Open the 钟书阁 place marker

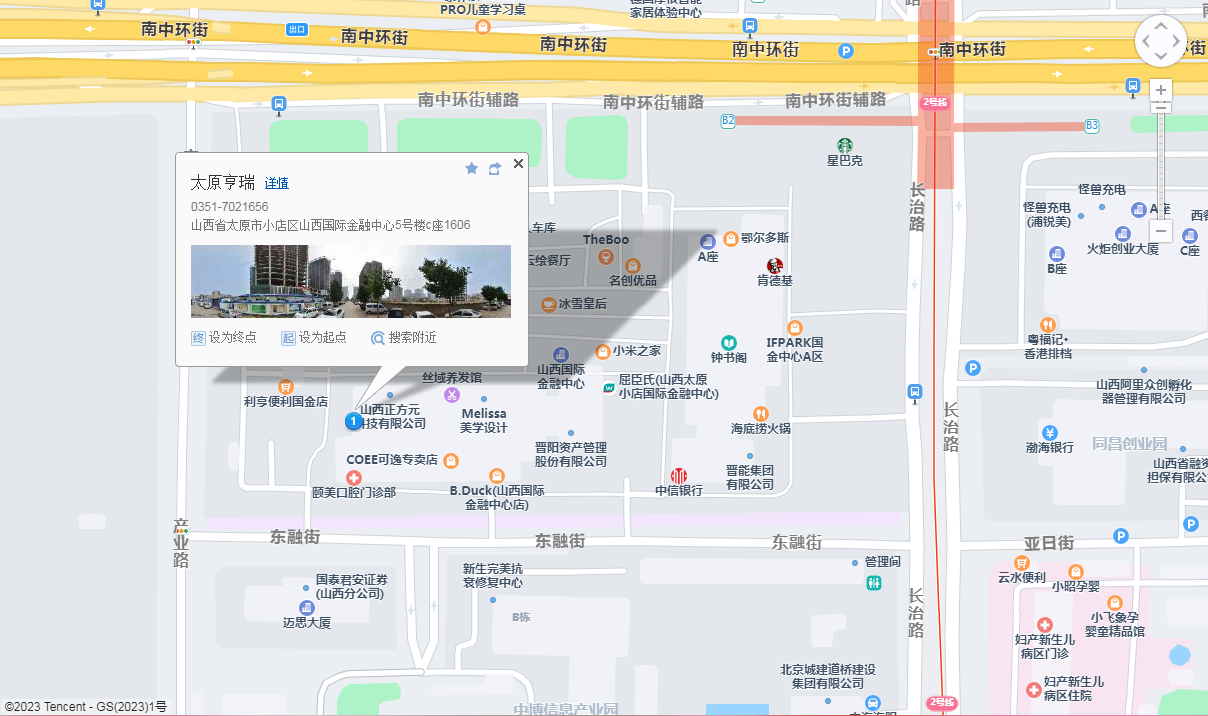click(729, 342)
